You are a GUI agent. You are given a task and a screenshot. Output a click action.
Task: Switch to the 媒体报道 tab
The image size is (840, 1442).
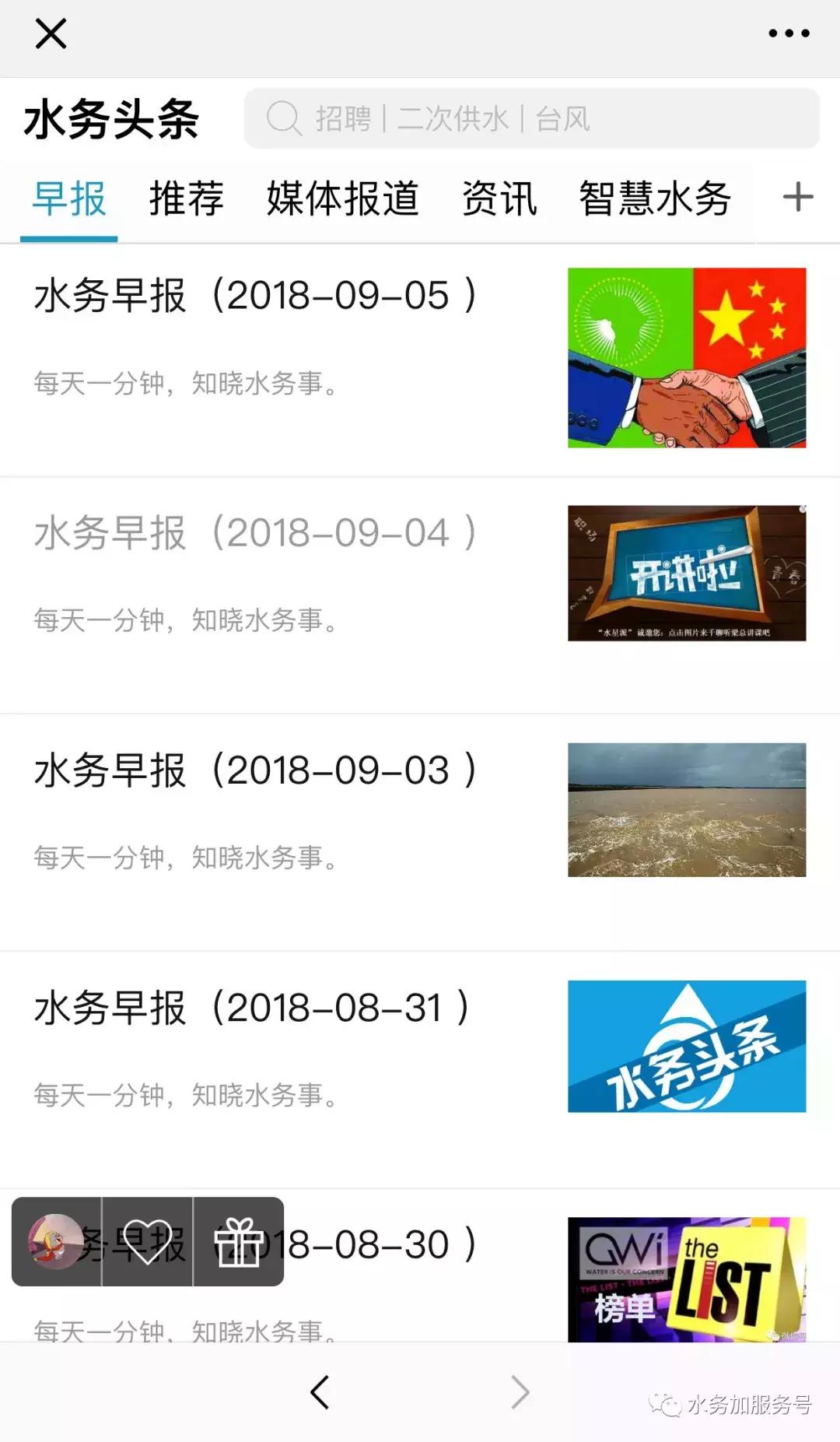pos(344,199)
